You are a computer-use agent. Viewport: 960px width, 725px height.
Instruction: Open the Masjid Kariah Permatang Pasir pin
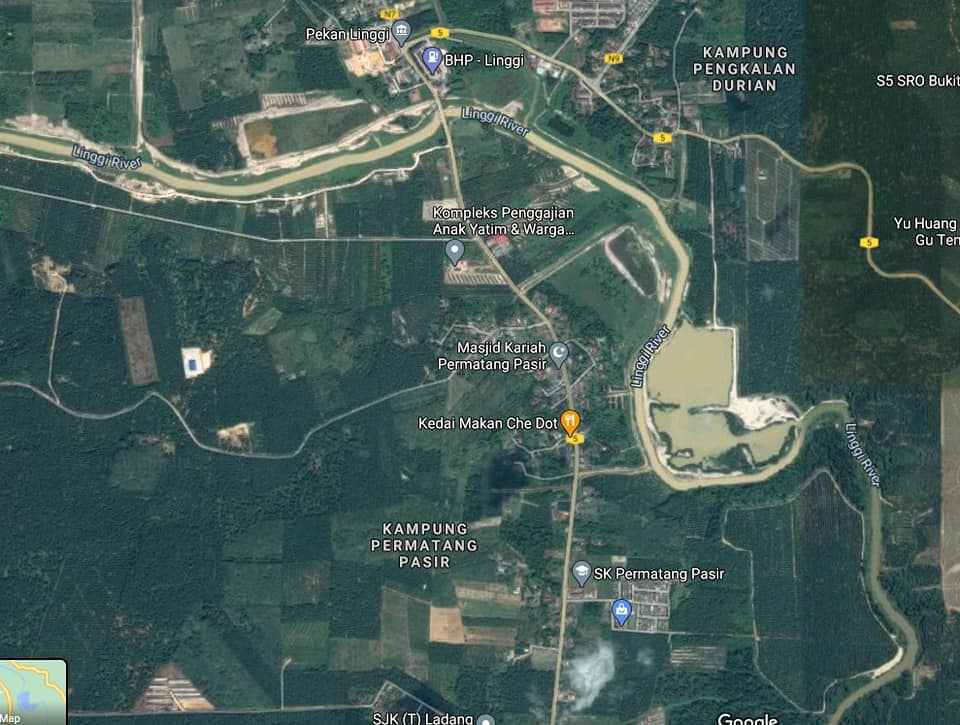click(x=558, y=354)
